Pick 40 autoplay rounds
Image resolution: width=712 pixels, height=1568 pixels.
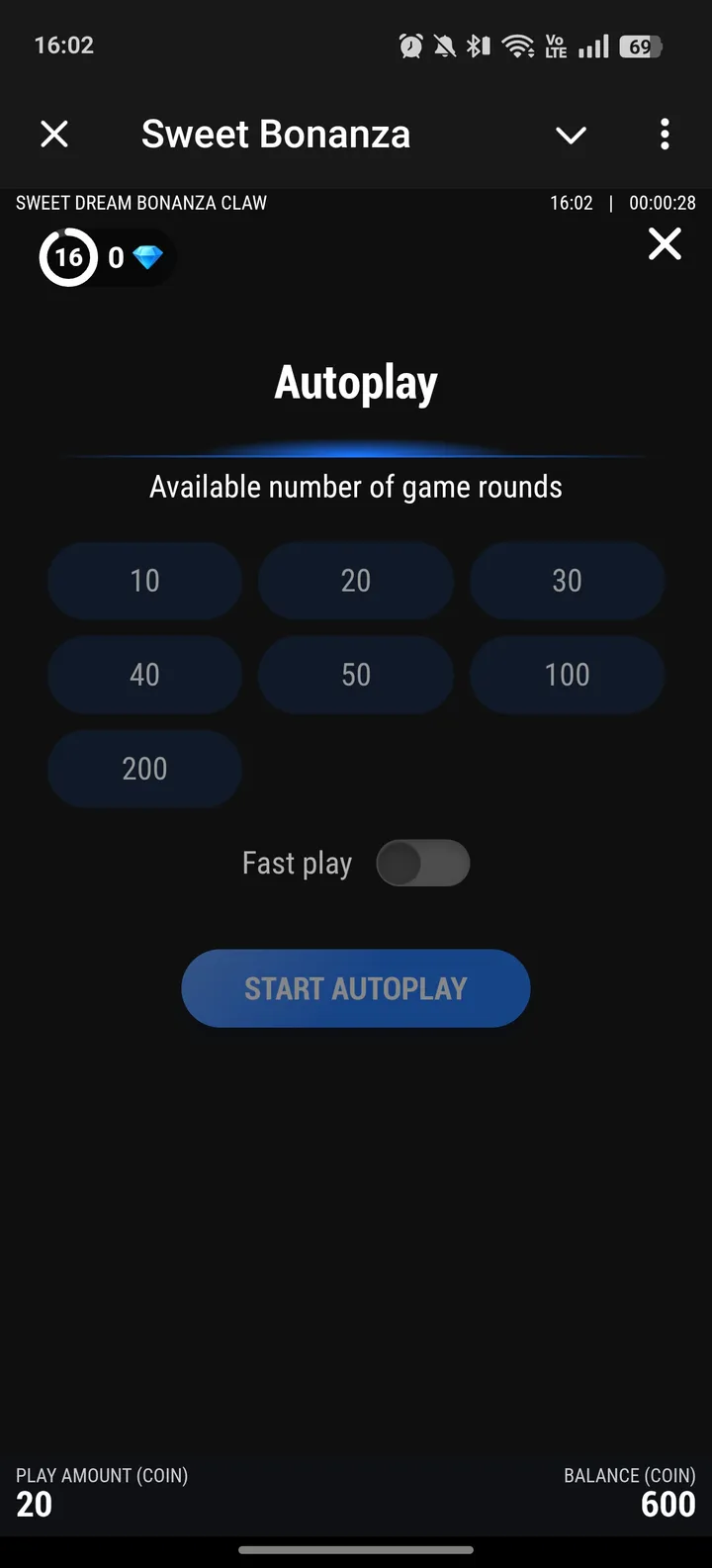pos(144,675)
